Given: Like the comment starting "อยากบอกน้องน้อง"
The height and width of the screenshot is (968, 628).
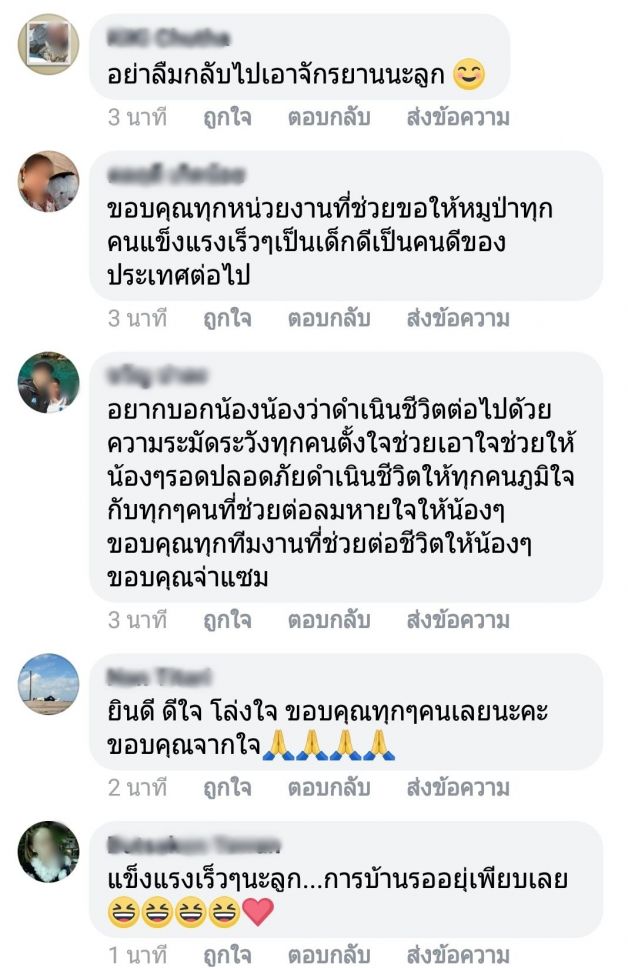Looking at the screenshot, I should click(227, 621).
